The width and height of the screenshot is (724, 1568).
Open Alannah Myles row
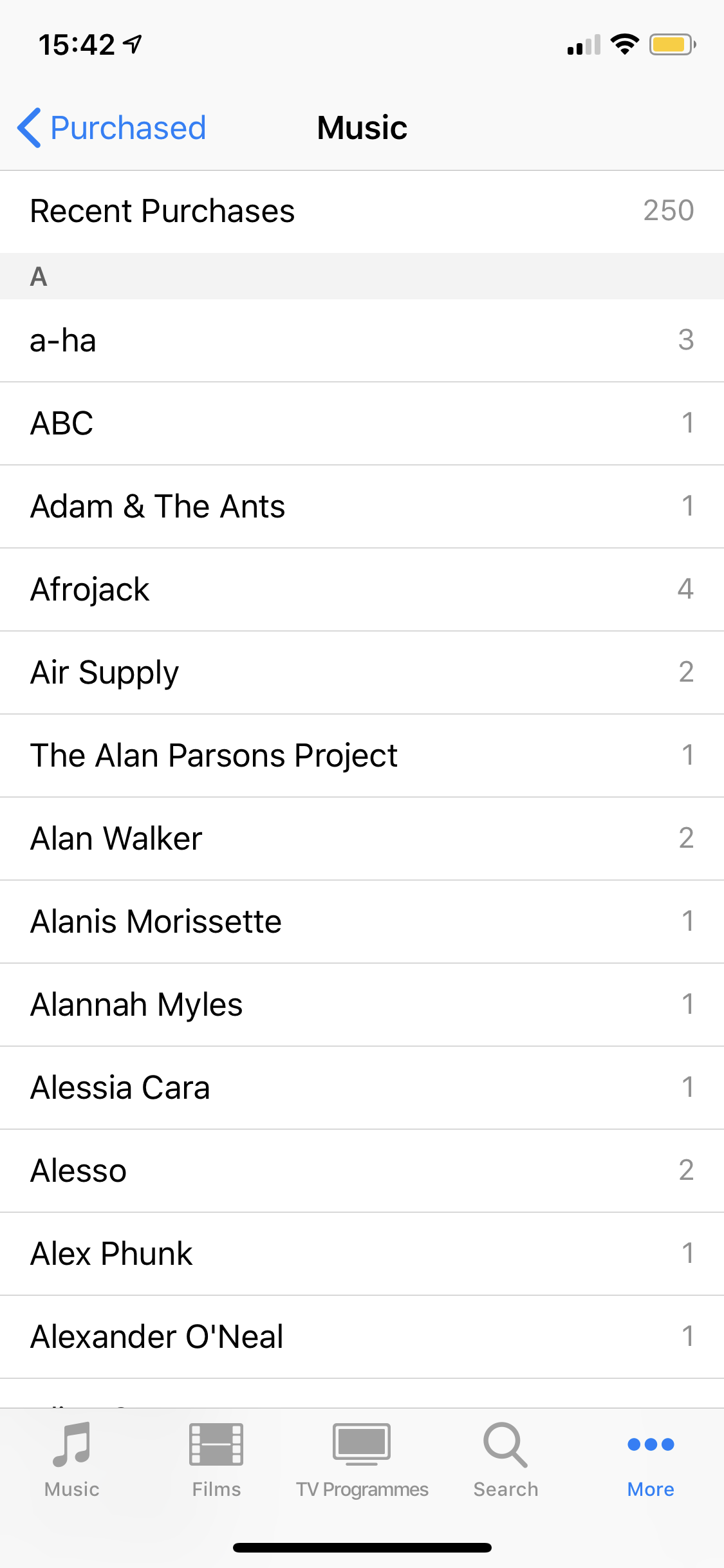[x=362, y=1005]
